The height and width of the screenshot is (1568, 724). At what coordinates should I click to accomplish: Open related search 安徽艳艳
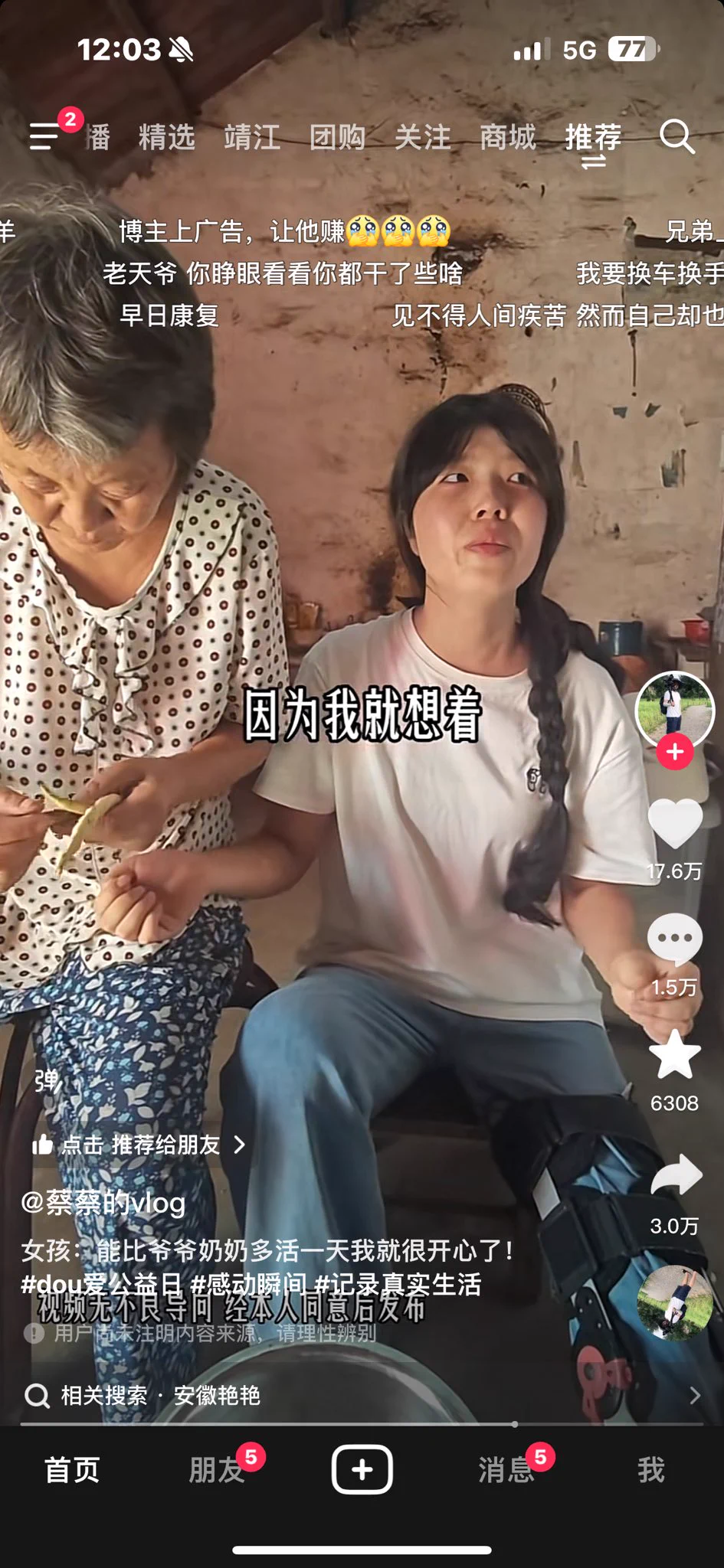point(217,1395)
